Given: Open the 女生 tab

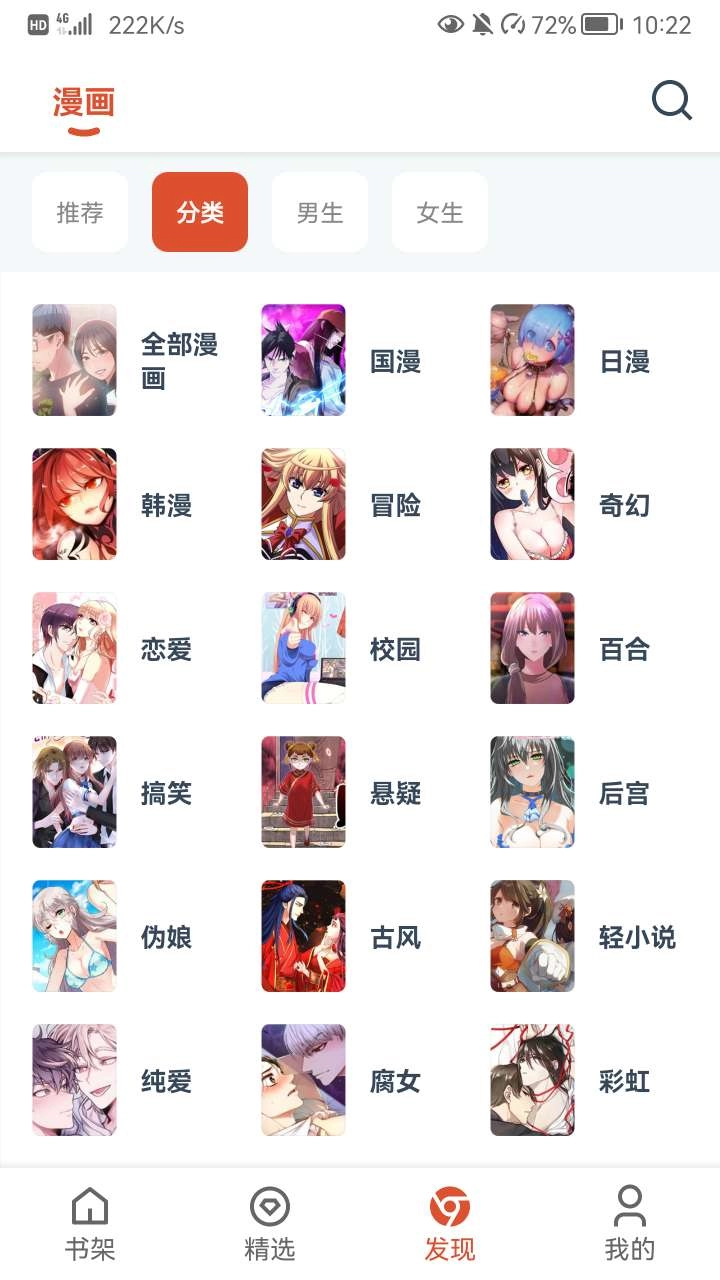Looking at the screenshot, I should coord(440,212).
